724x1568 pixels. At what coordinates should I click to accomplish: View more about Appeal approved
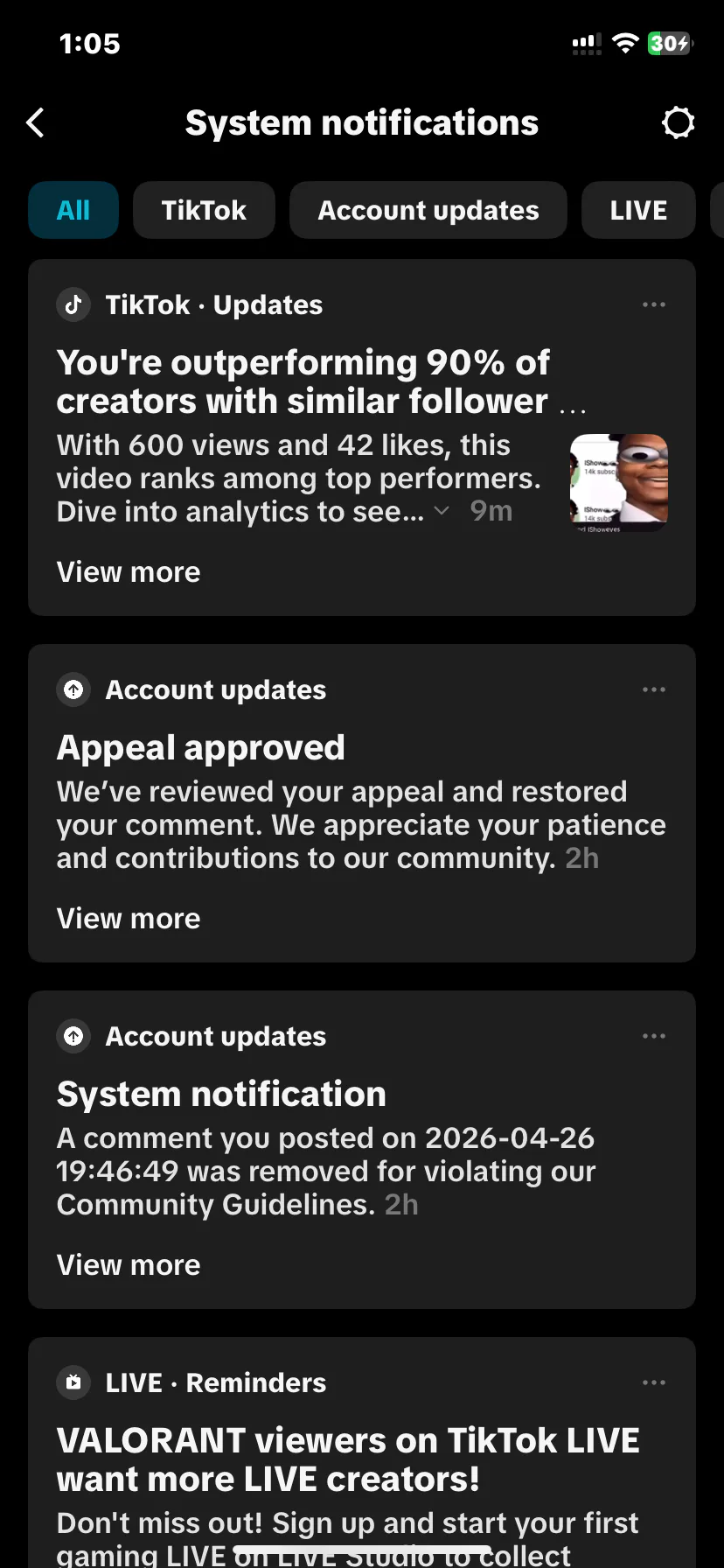(x=129, y=919)
